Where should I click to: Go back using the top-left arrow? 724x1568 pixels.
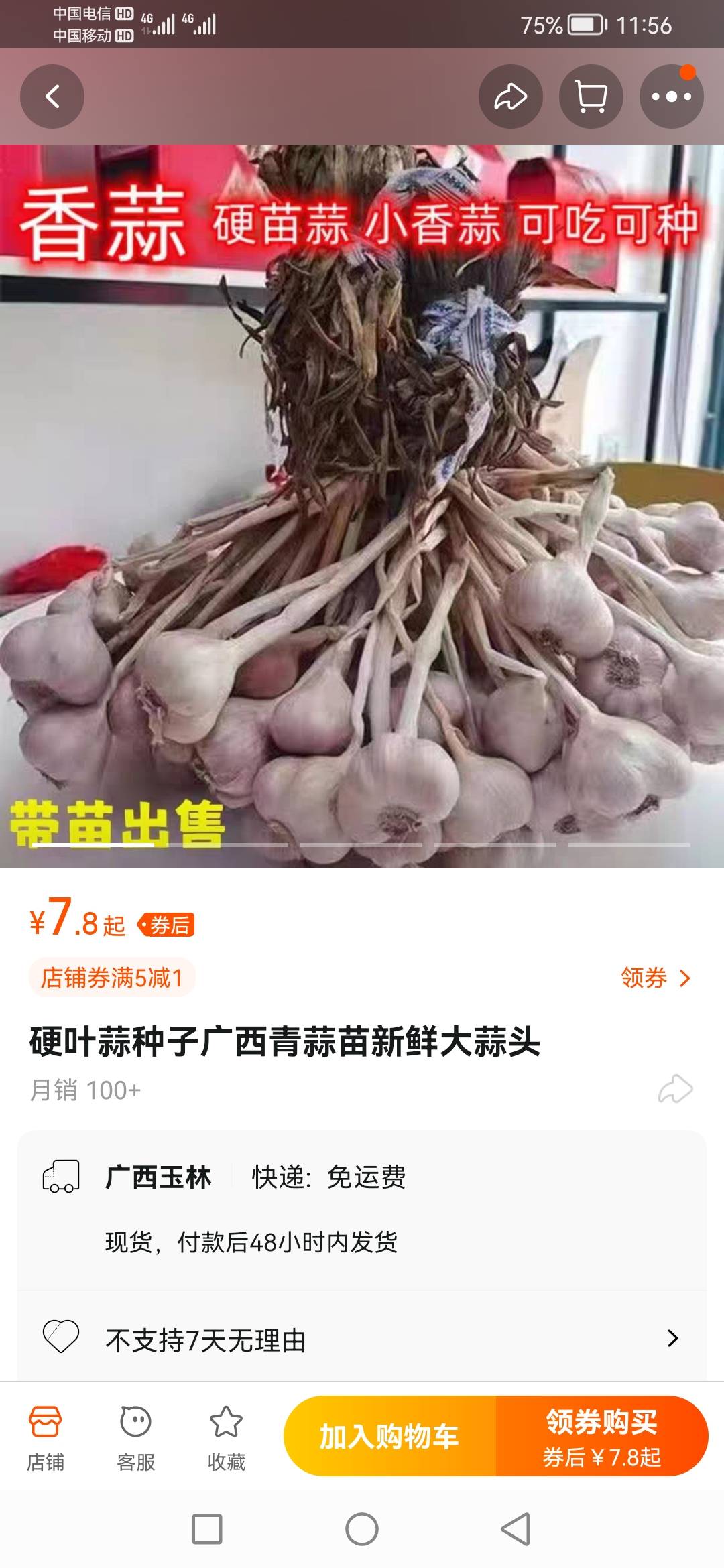pyautogui.click(x=52, y=96)
